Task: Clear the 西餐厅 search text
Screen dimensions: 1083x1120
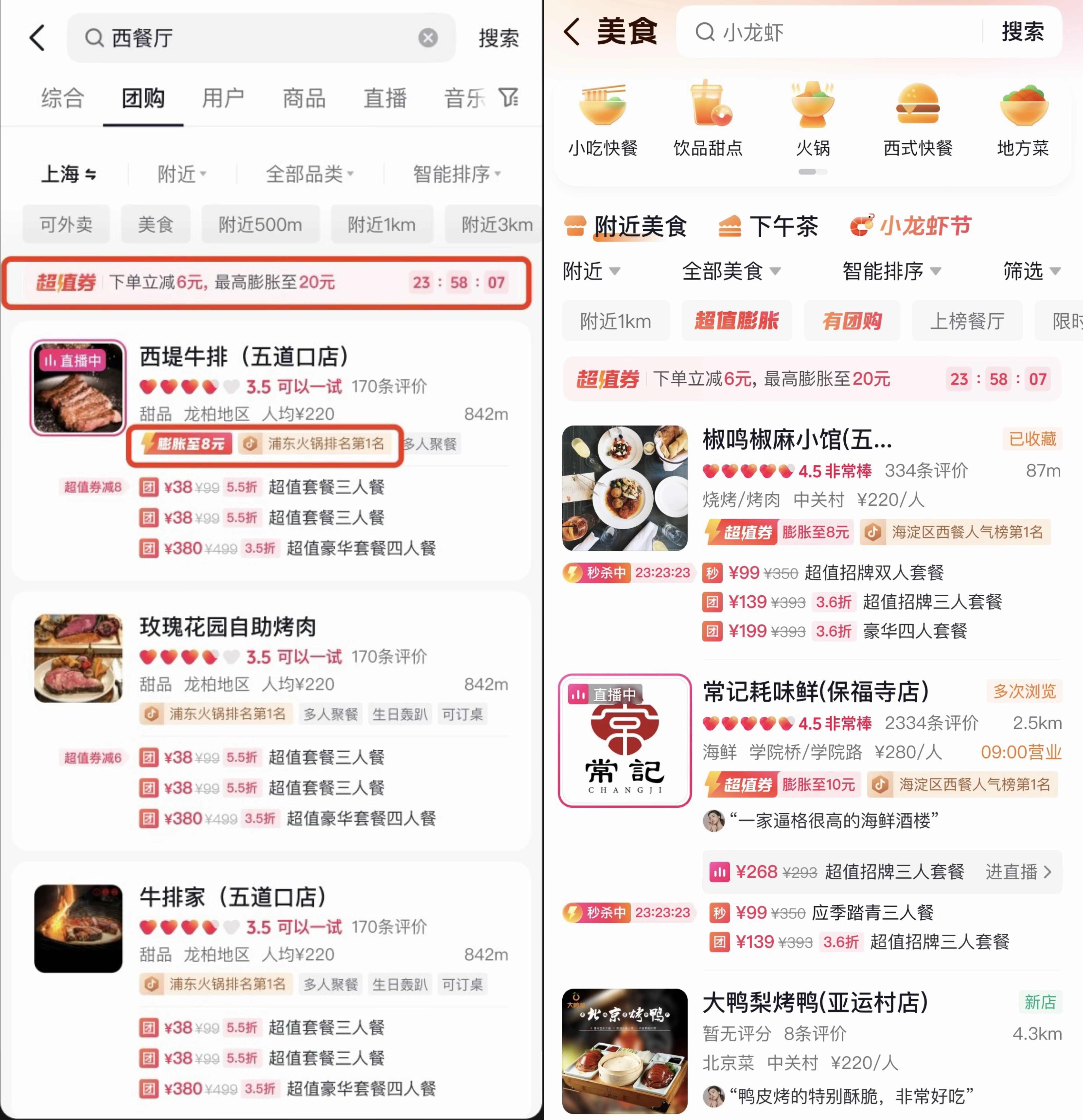Action: point(428,38)
